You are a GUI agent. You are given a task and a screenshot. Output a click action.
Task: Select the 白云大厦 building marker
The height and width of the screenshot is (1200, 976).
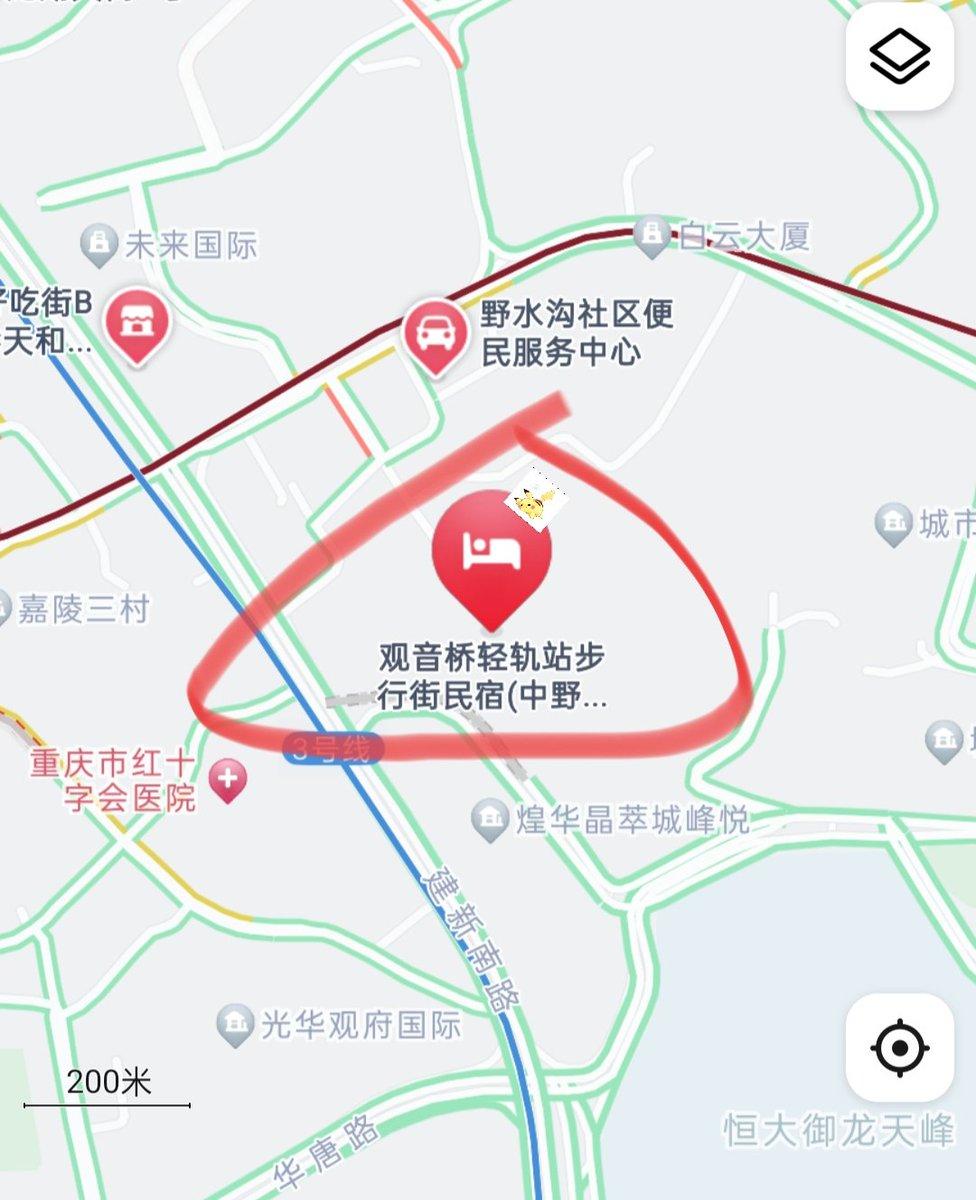point(652,236)
